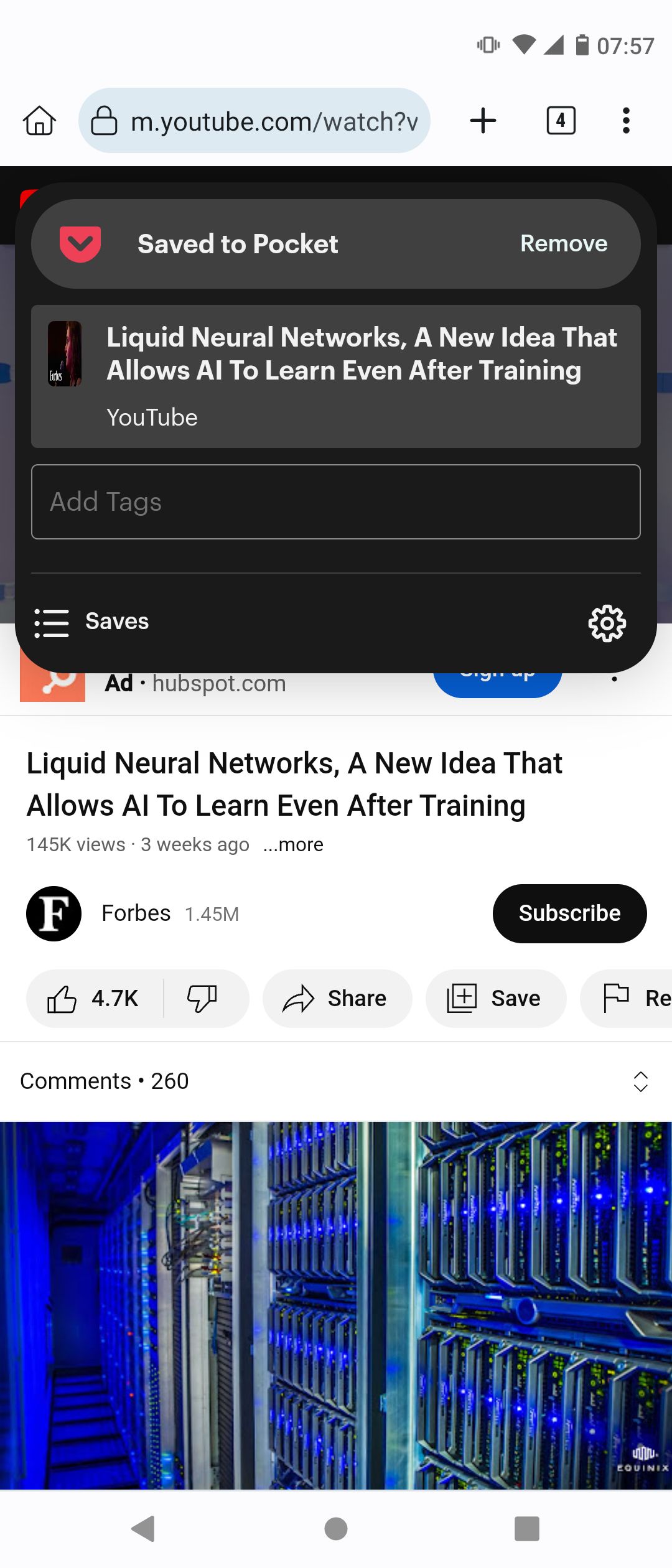Go back using the system back button
This screenshot has height=1568, width=672.
[x=144, y=1529]
